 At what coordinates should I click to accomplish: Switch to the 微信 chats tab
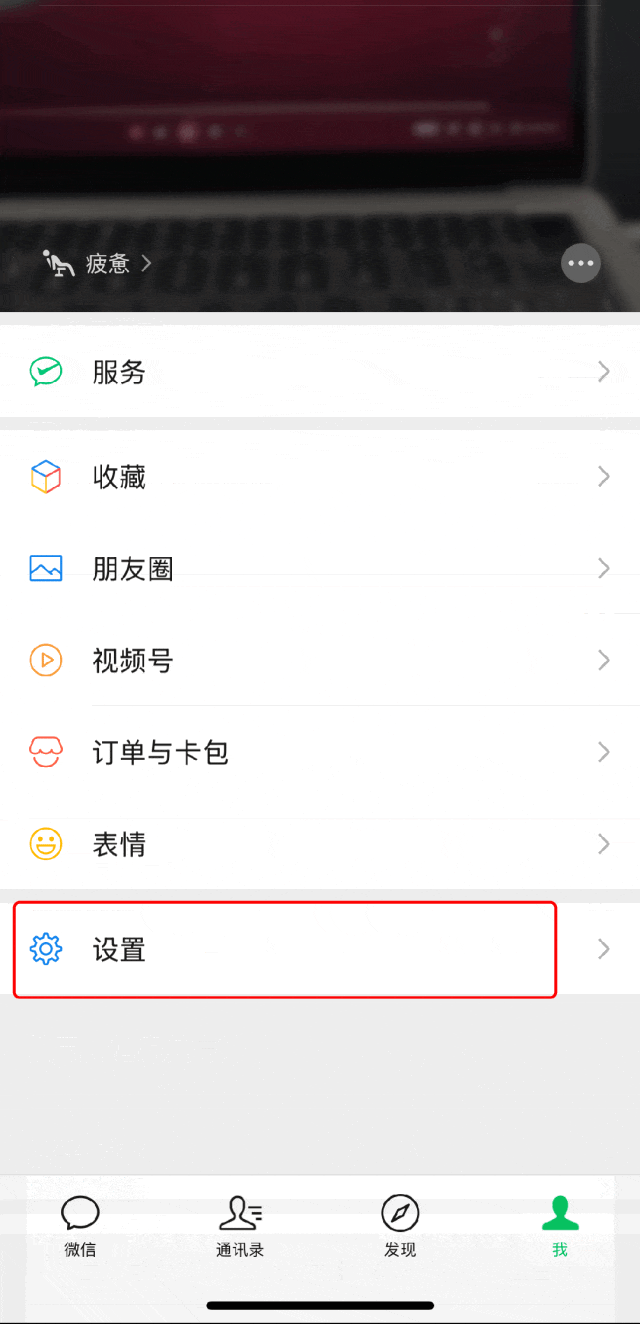(80, 1226)
